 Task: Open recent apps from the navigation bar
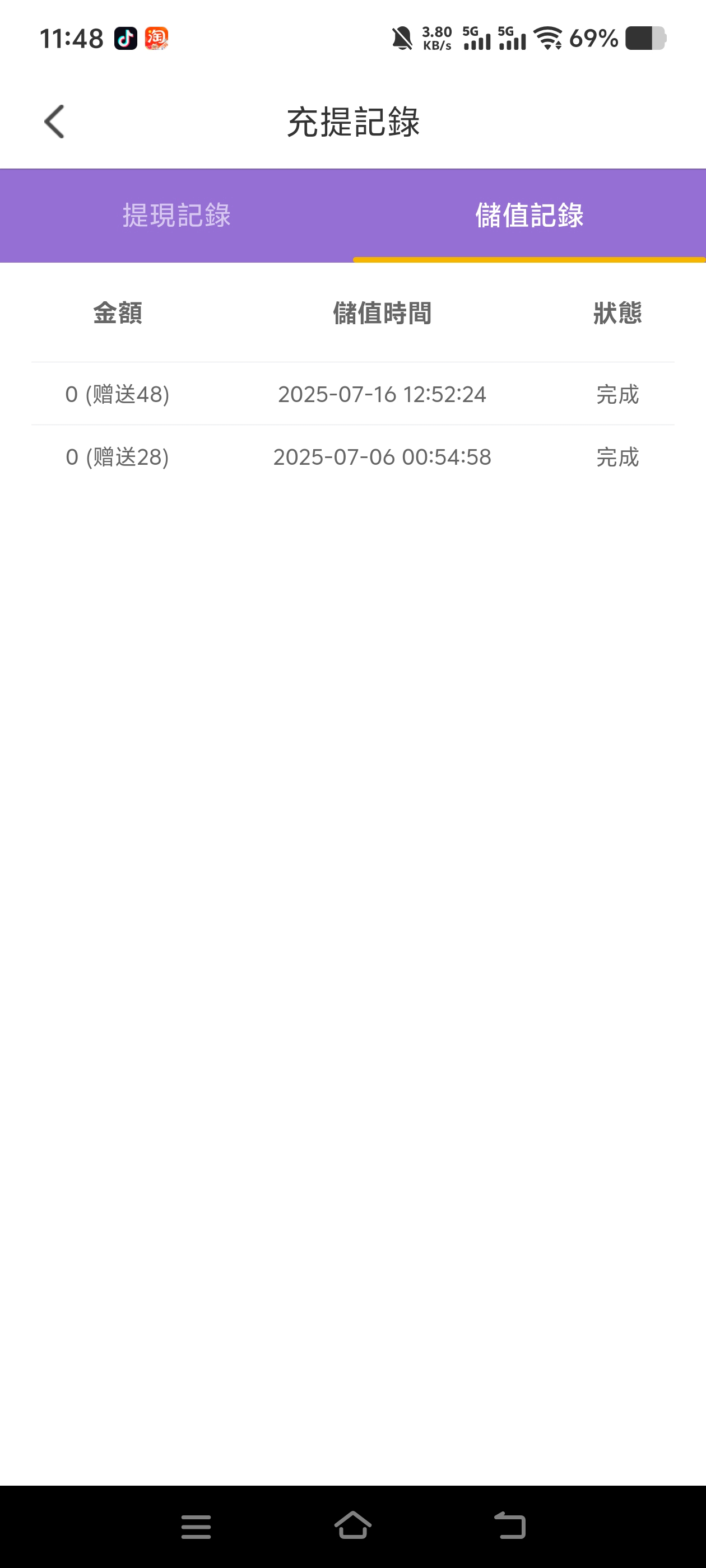(196, 1526)
